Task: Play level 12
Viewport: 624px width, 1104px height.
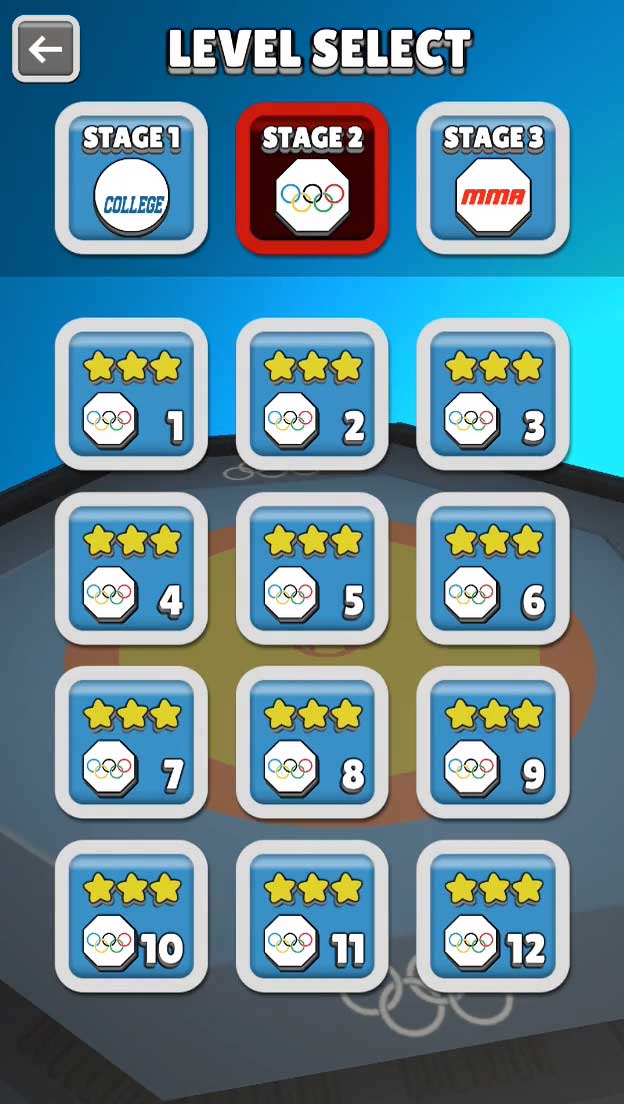Action: click(x=493, y=916)
